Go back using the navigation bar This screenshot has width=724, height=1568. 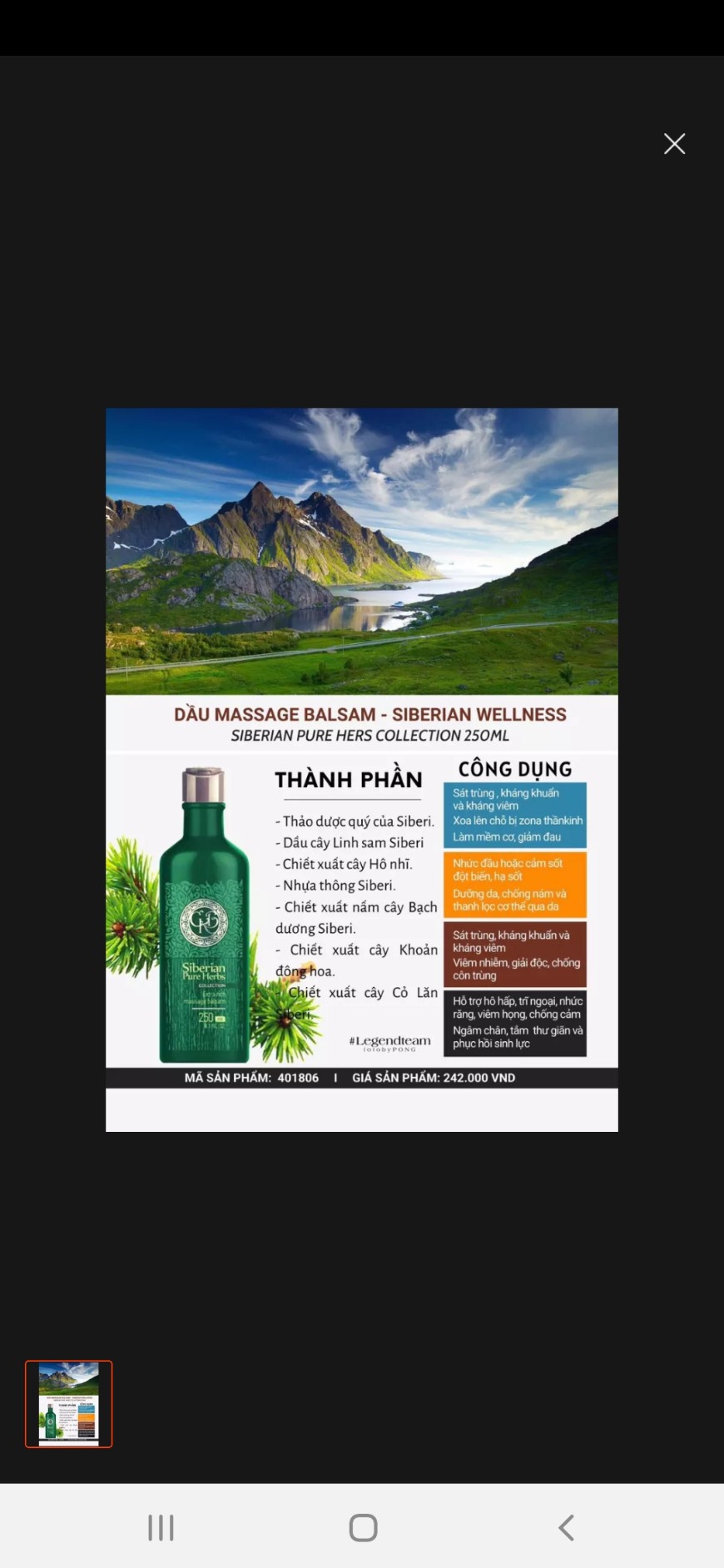567,1527
